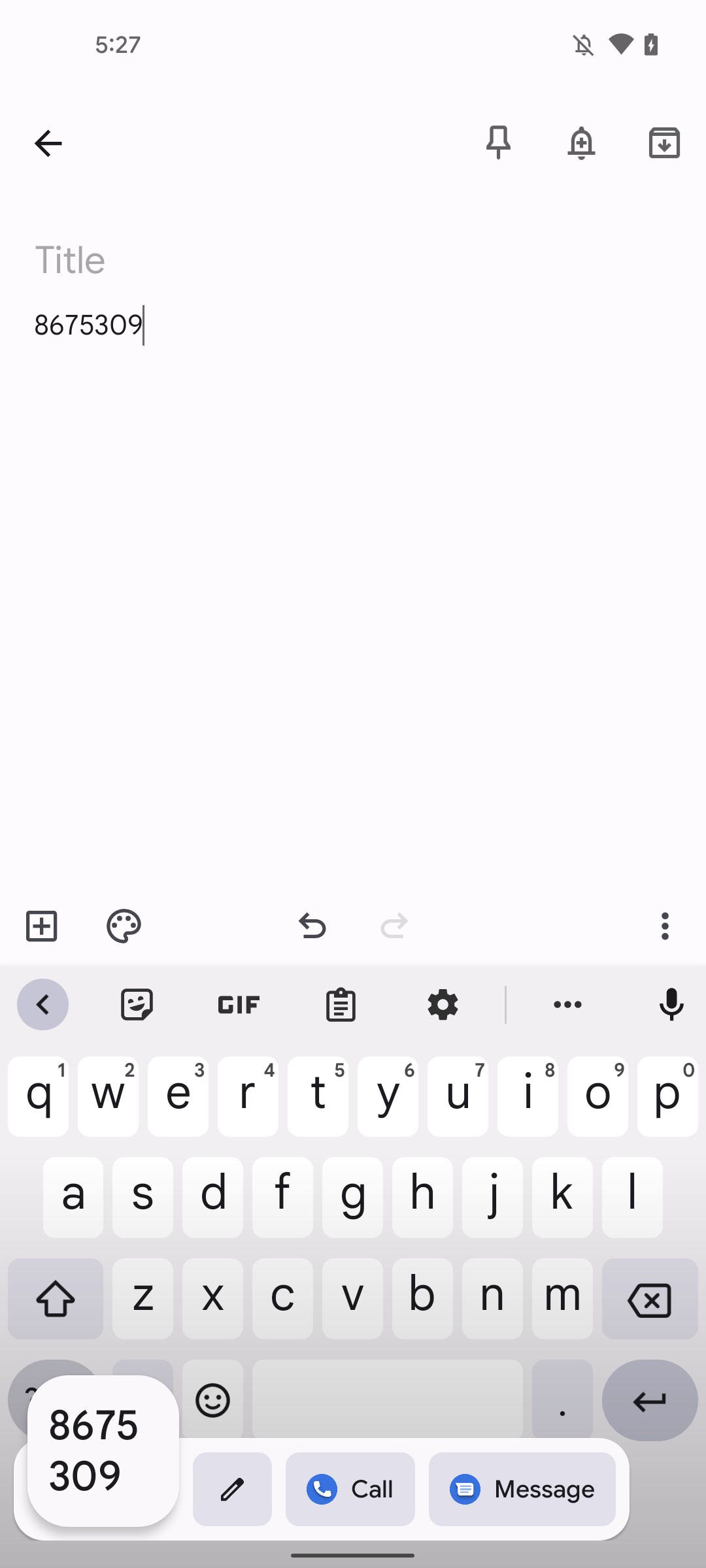
Task: Paste the 8675309 clipboard chip
Action: click(103, 1450)
